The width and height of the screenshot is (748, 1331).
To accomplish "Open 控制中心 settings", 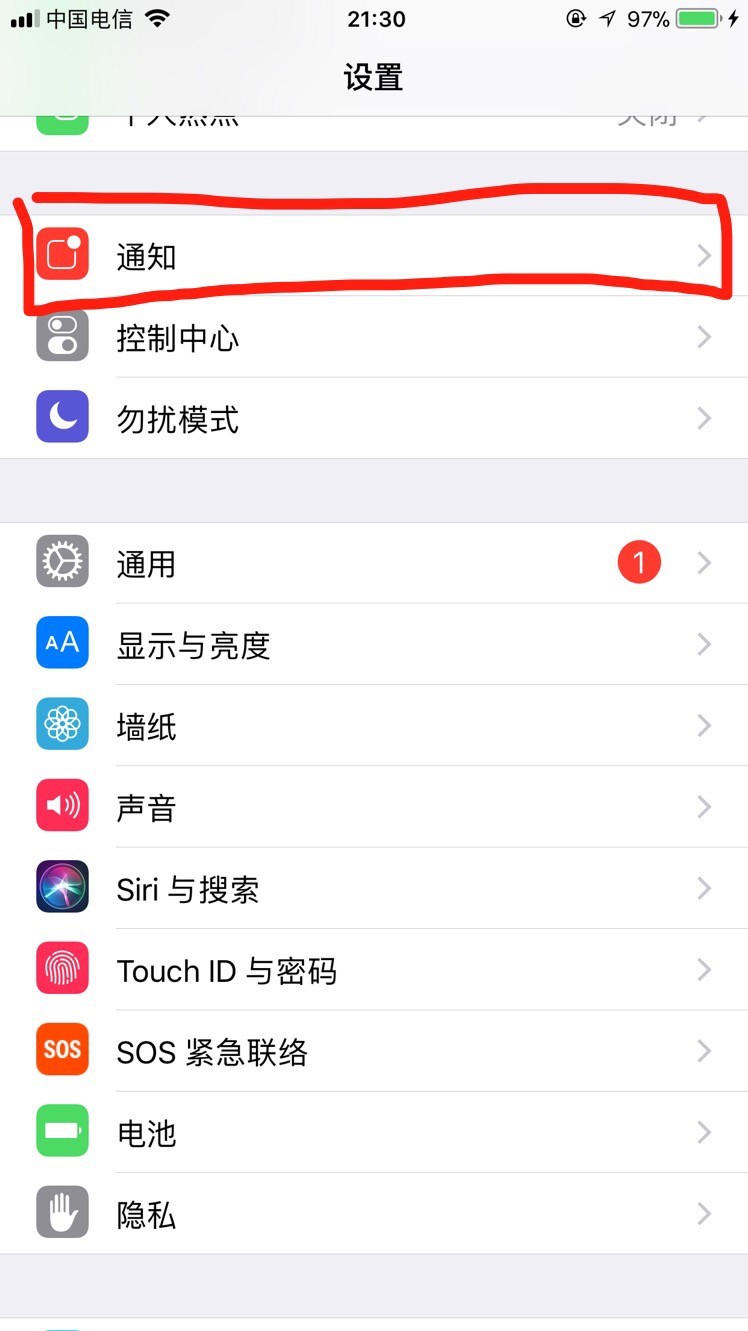I will click(374, 338).
